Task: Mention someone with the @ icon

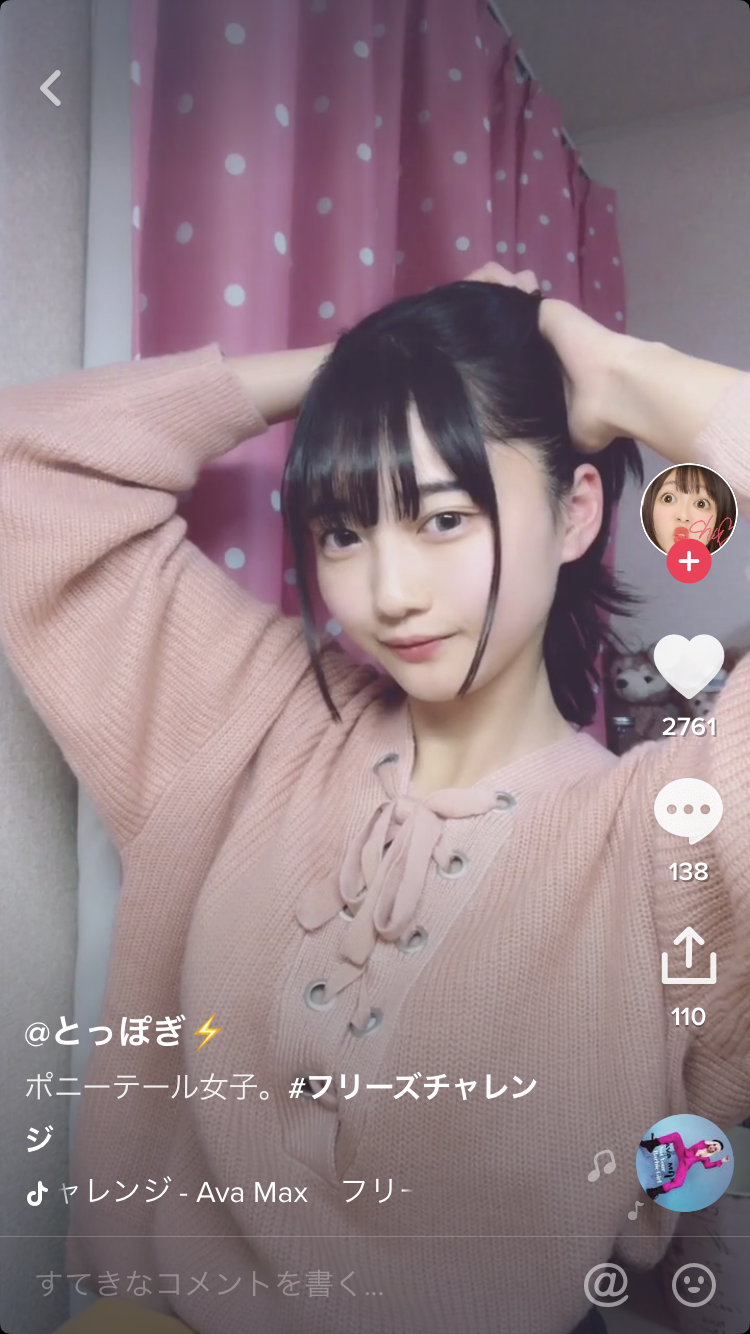Action: point(605,1284)
